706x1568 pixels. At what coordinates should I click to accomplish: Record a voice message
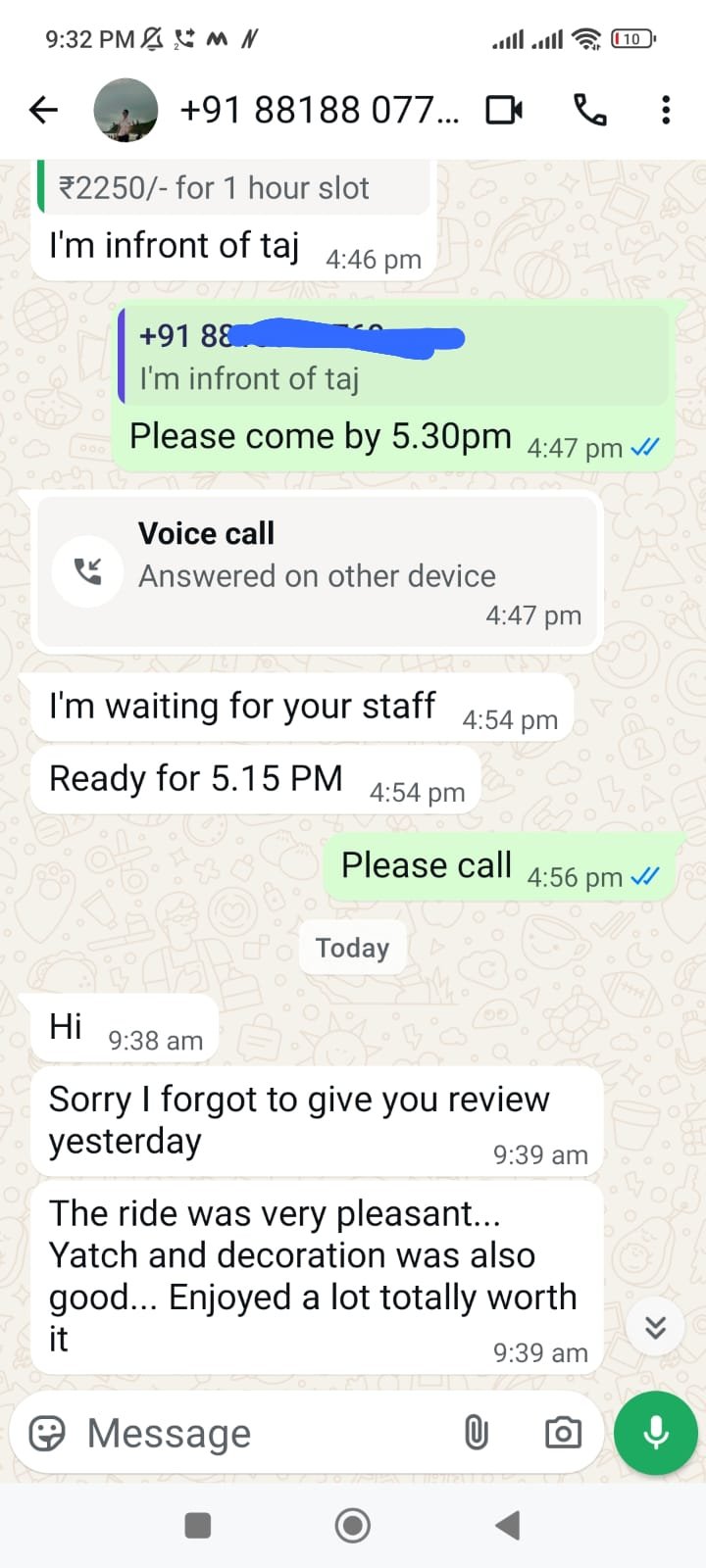tap(655, 1433)
